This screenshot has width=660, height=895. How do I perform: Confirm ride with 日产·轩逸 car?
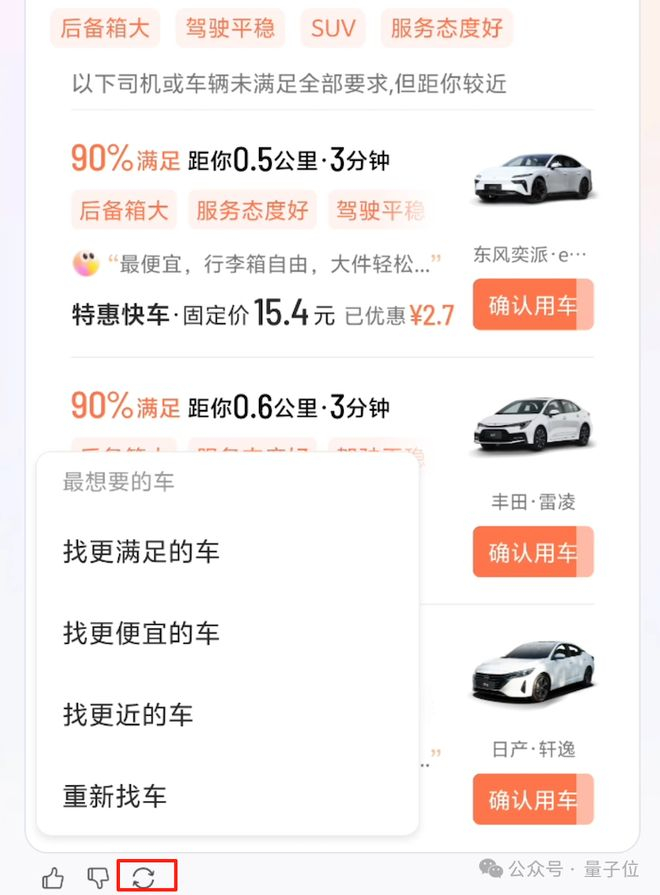pyautogui.click(x=533, y=799)
